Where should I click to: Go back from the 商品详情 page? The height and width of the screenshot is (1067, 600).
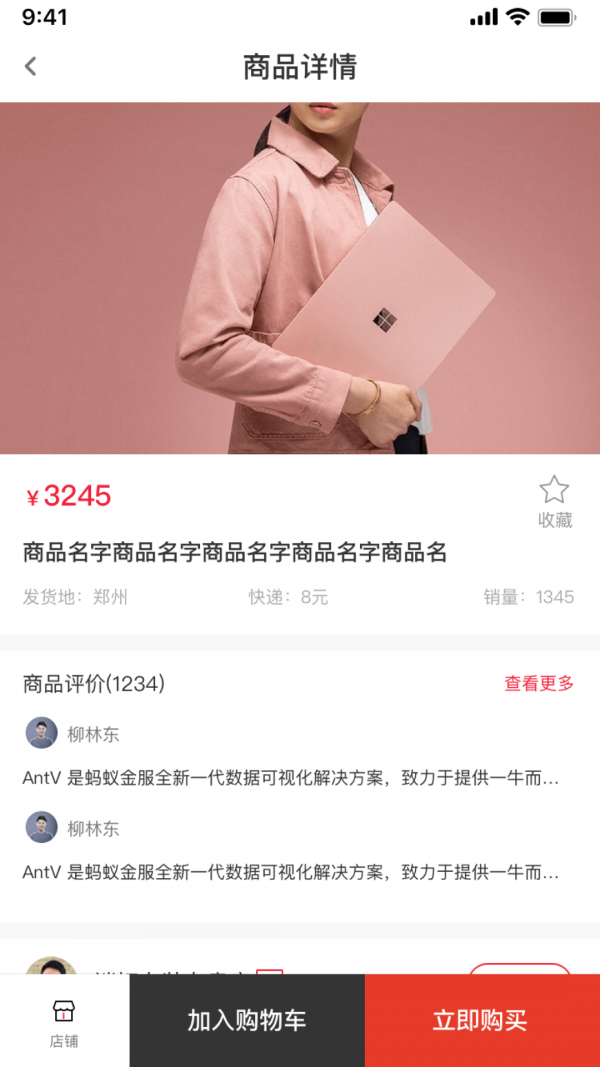tap(31, 67)
